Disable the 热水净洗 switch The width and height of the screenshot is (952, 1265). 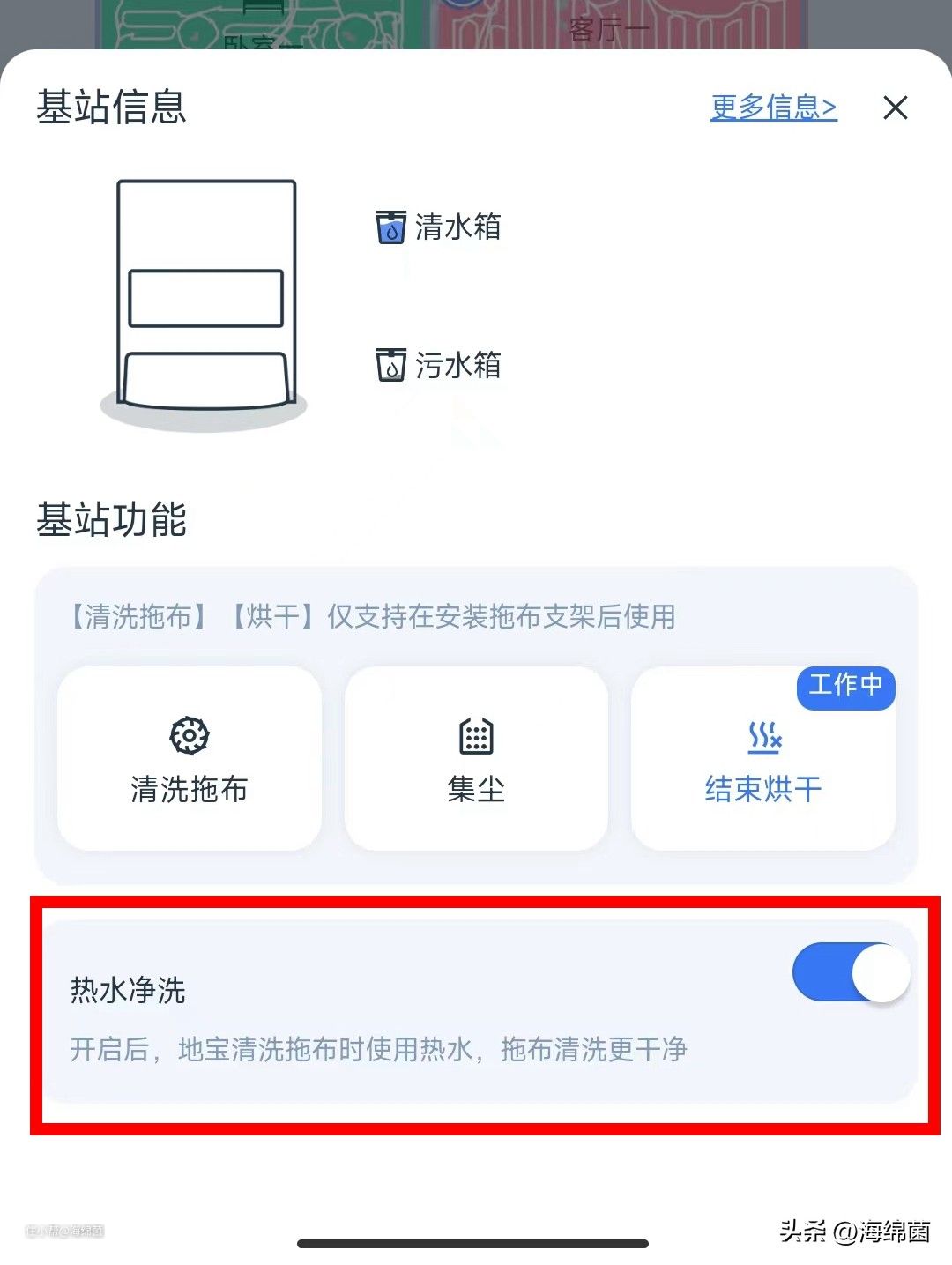tap(850, 973)
